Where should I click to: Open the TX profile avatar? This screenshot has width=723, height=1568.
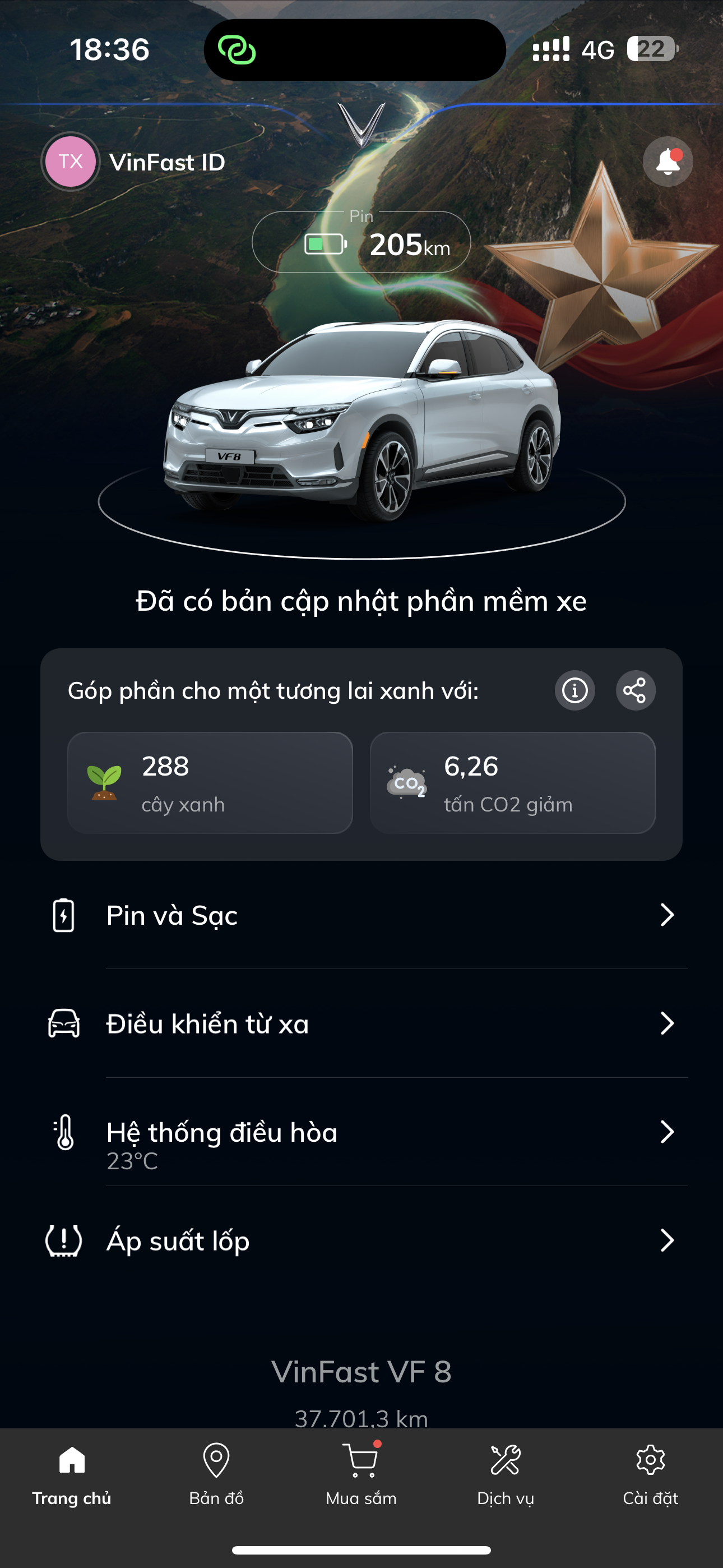(71, 162)
